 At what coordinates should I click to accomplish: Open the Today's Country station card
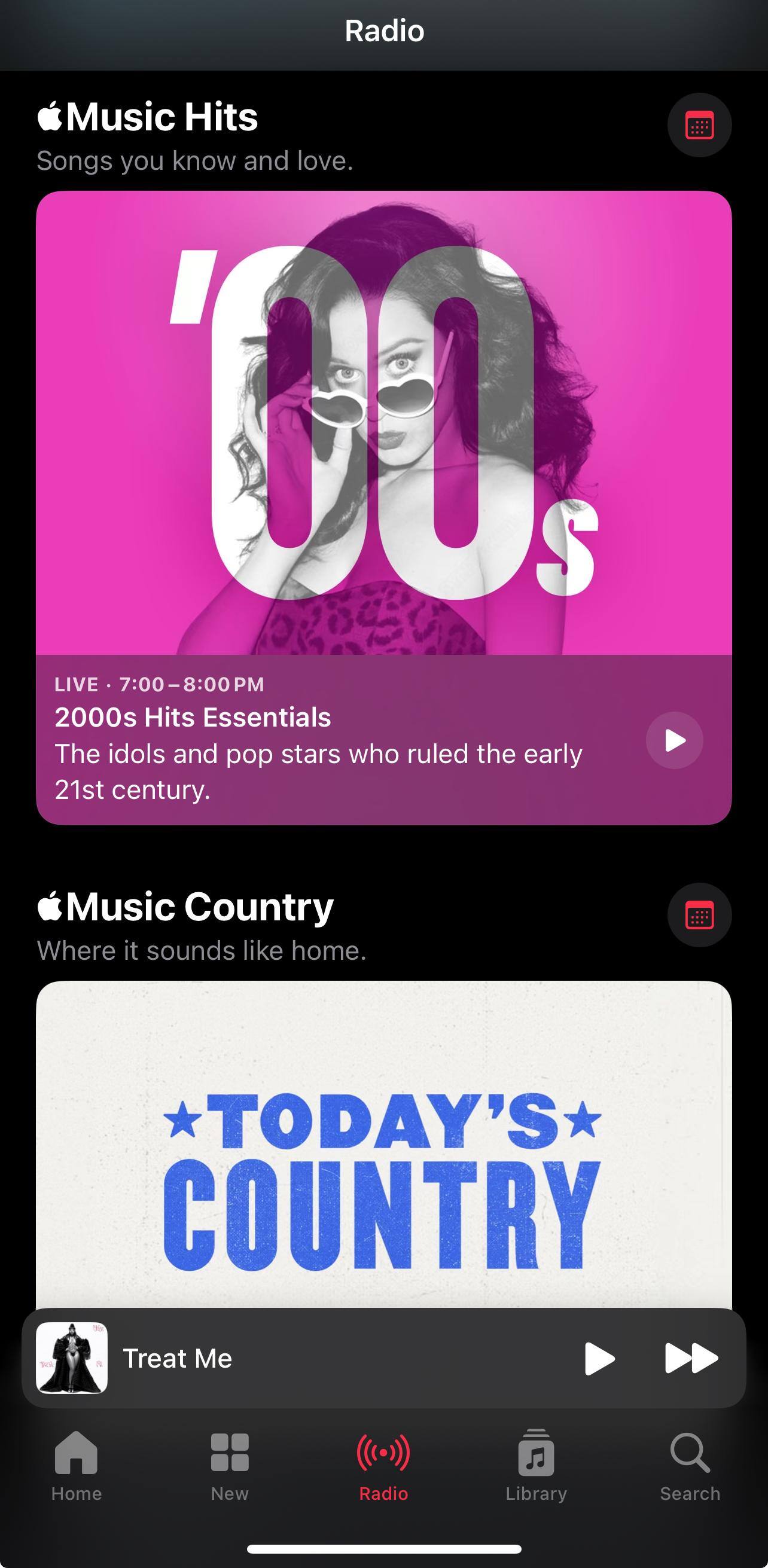pos(383,1145)
